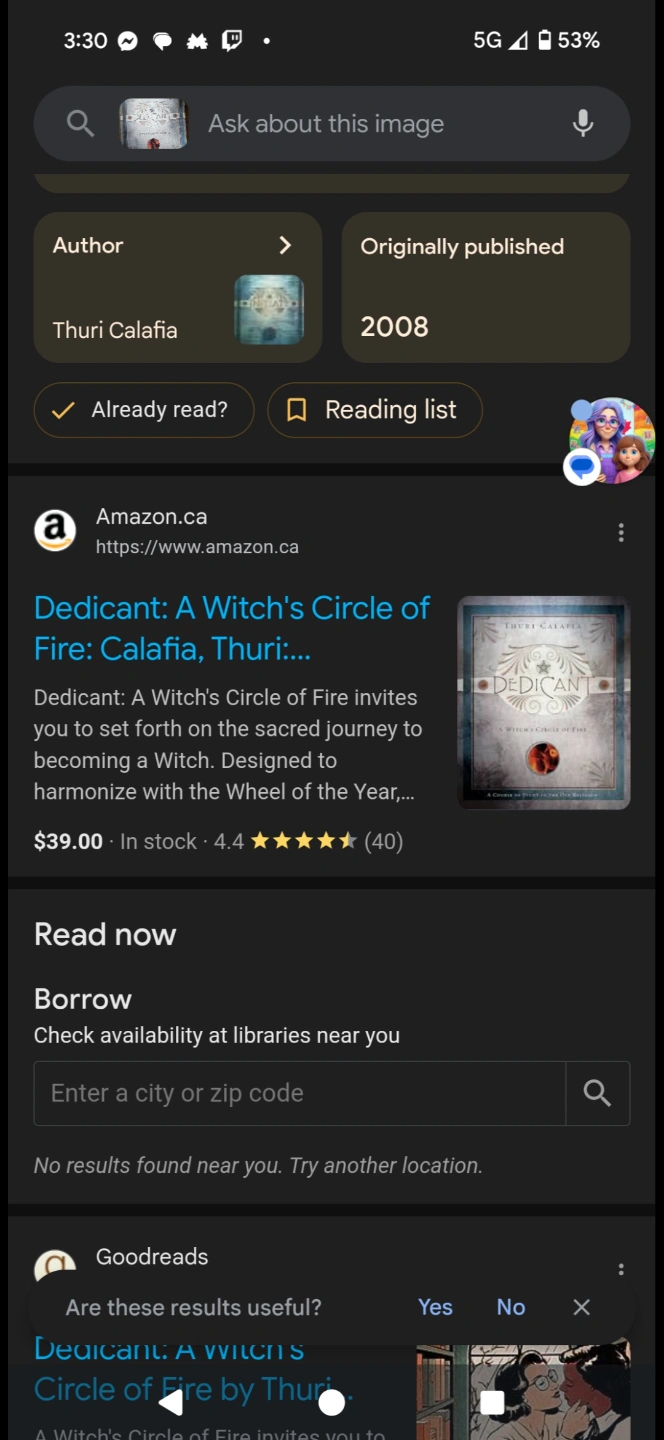664x1440 pixels.
Task: Open more options for the Goodreads result
Action: tap(621, 1269)
